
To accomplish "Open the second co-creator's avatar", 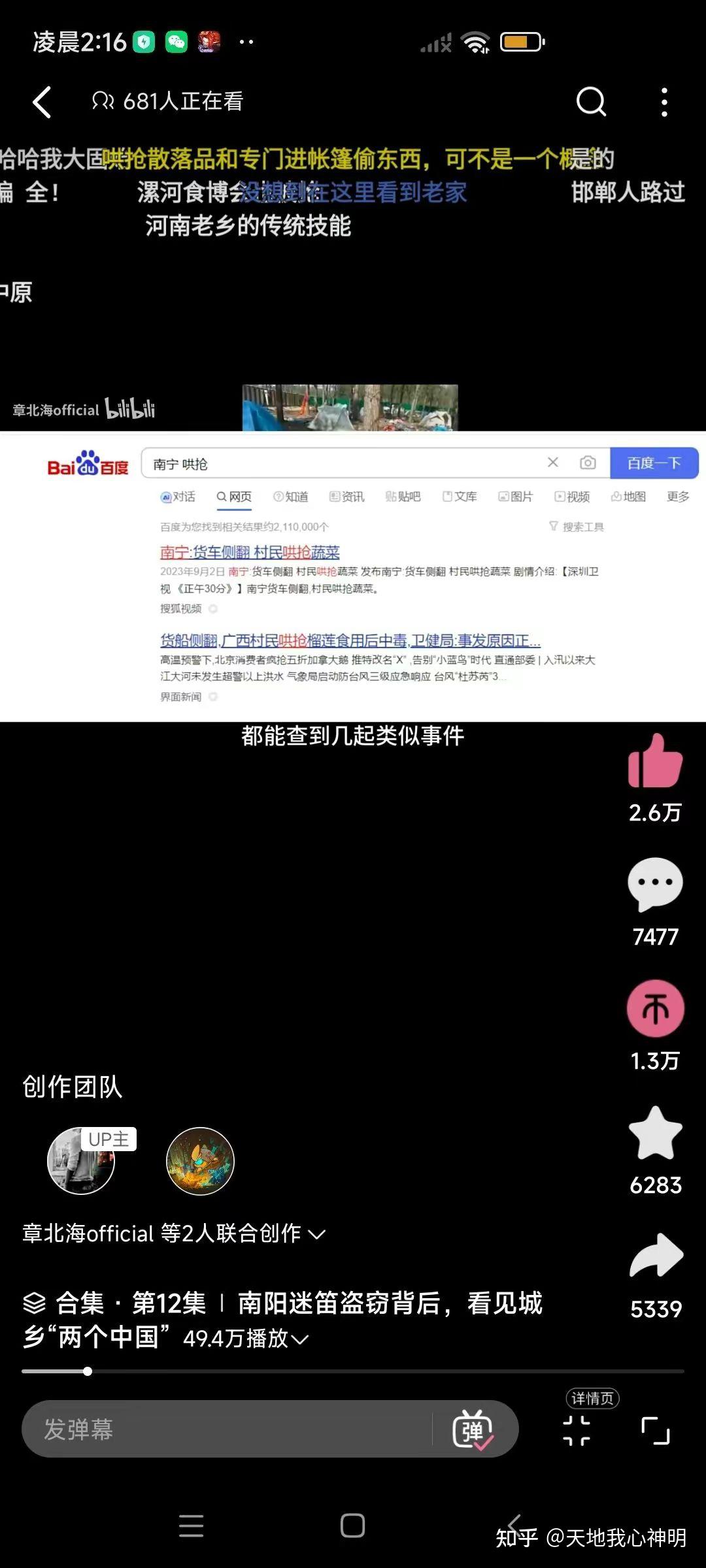I will pos(200,1161).
